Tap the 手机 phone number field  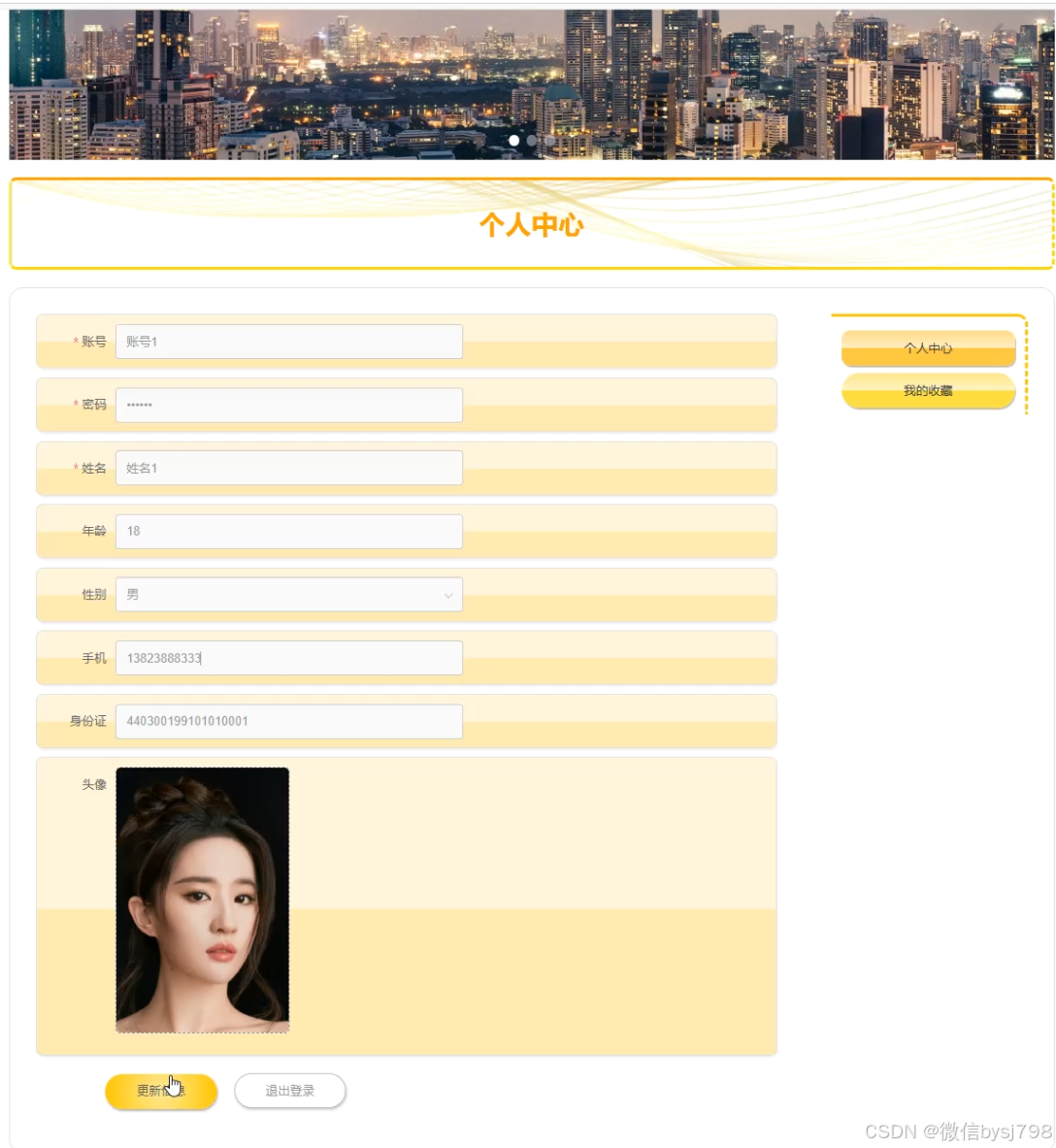coord(288,658)
